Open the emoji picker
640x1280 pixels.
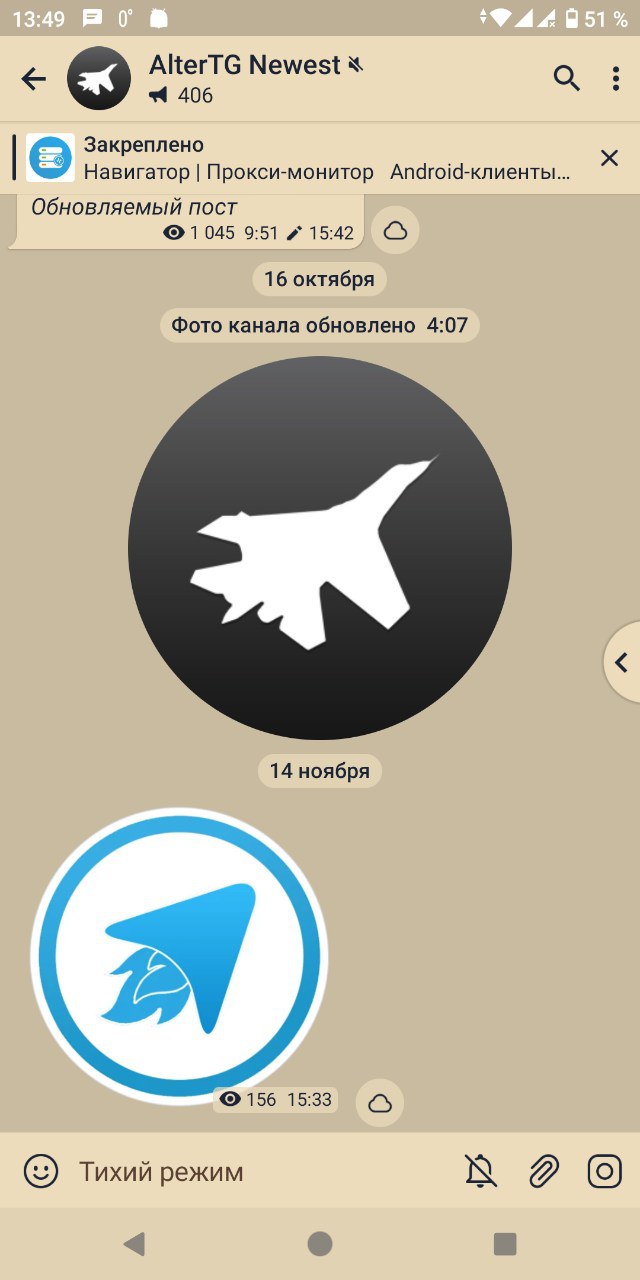tap(41, 1171)
